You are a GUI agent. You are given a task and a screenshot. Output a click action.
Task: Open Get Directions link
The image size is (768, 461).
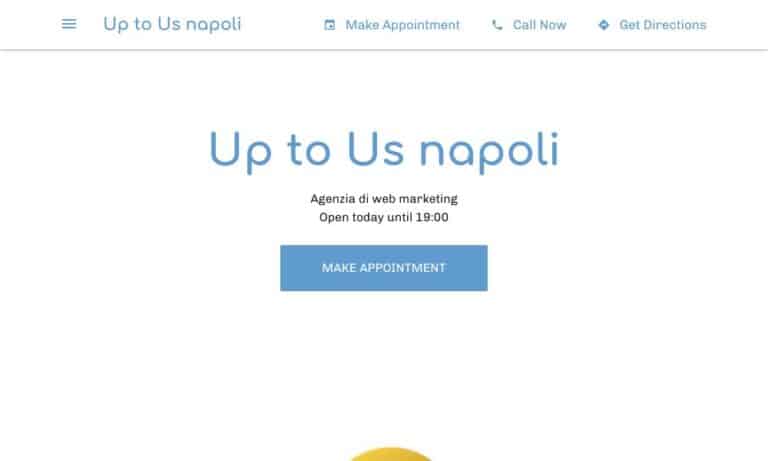652,25
